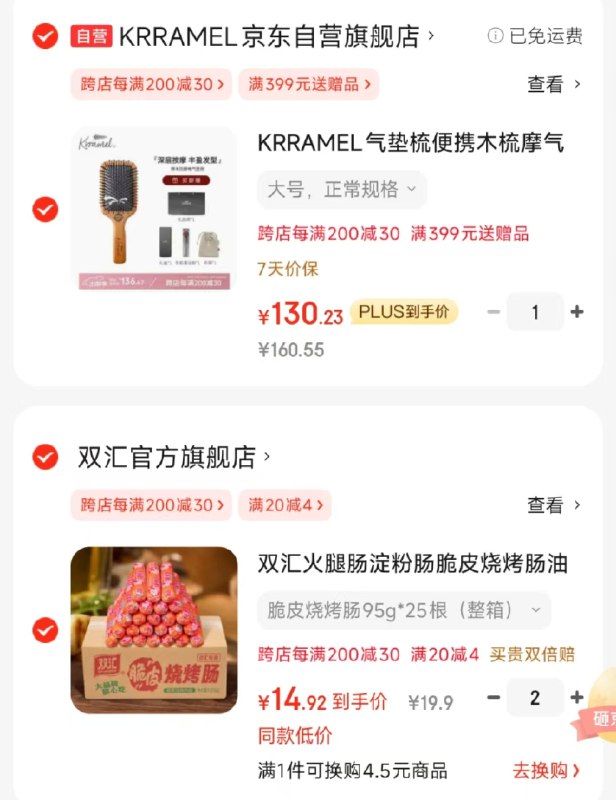Tap 查看 in the KRRAMEL store section
Screen dimensions: 616x800
coord(554,85)
